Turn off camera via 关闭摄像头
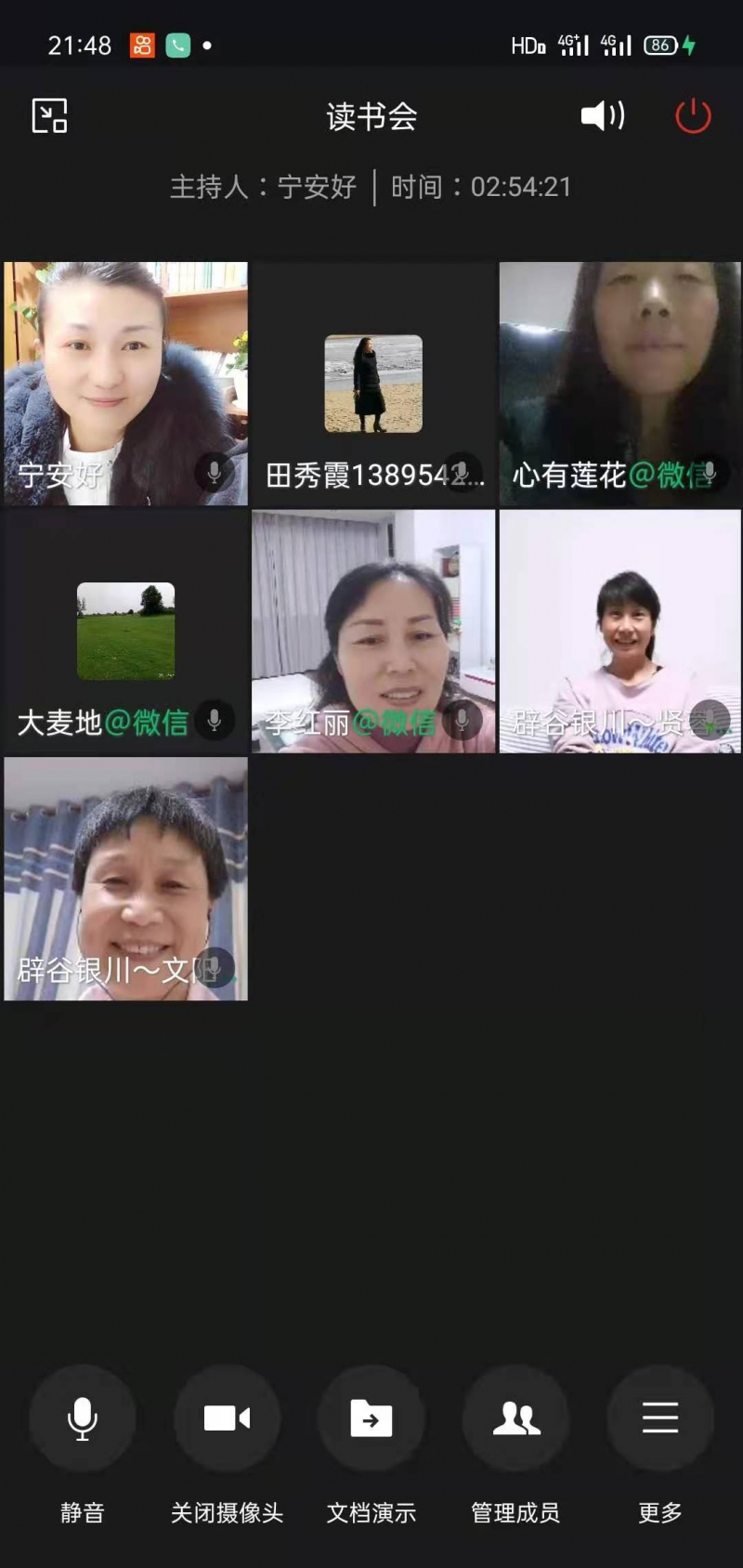 [227, 1418]
